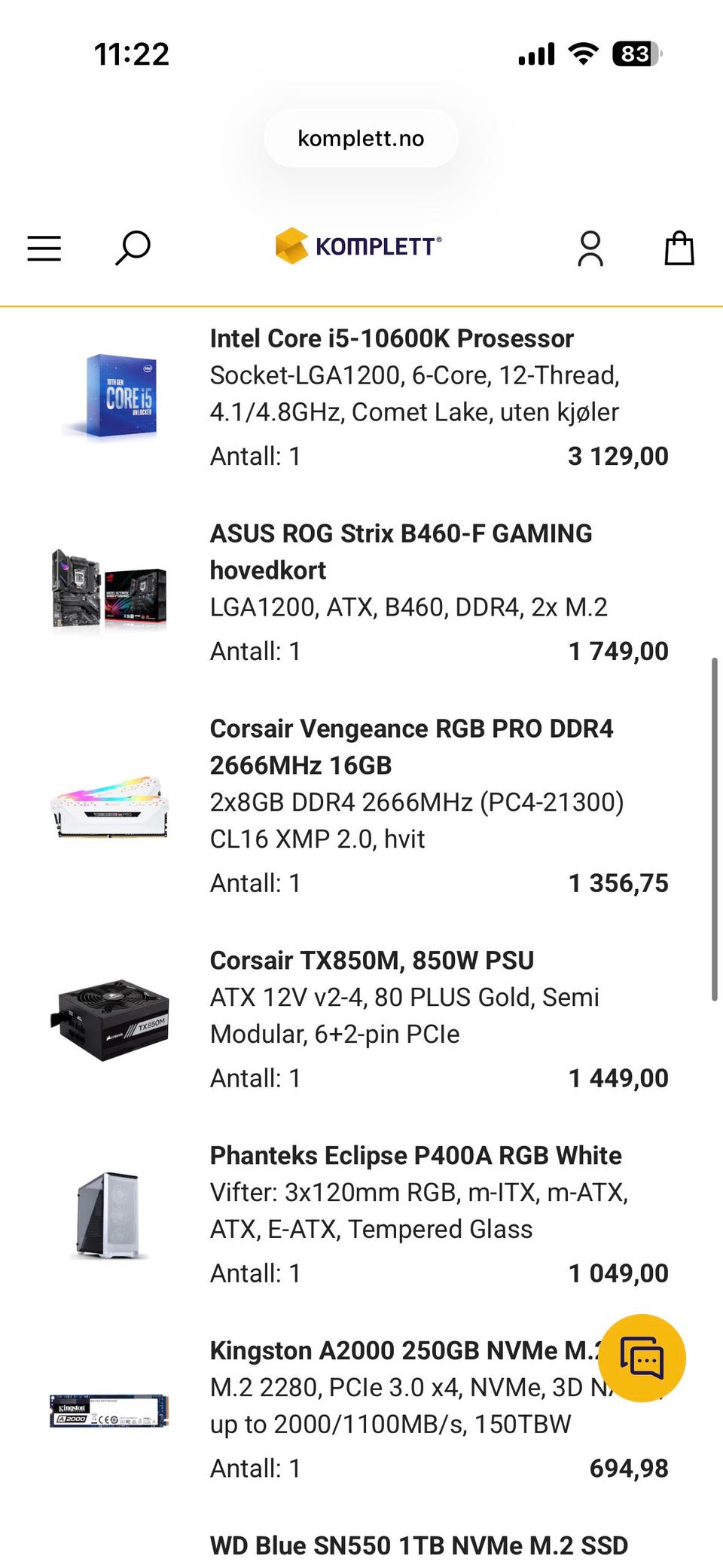The height and width of the screenshot is (1568, 723).
Task: Go to Komplett home via logo
Action: click(x=358, y=246)
